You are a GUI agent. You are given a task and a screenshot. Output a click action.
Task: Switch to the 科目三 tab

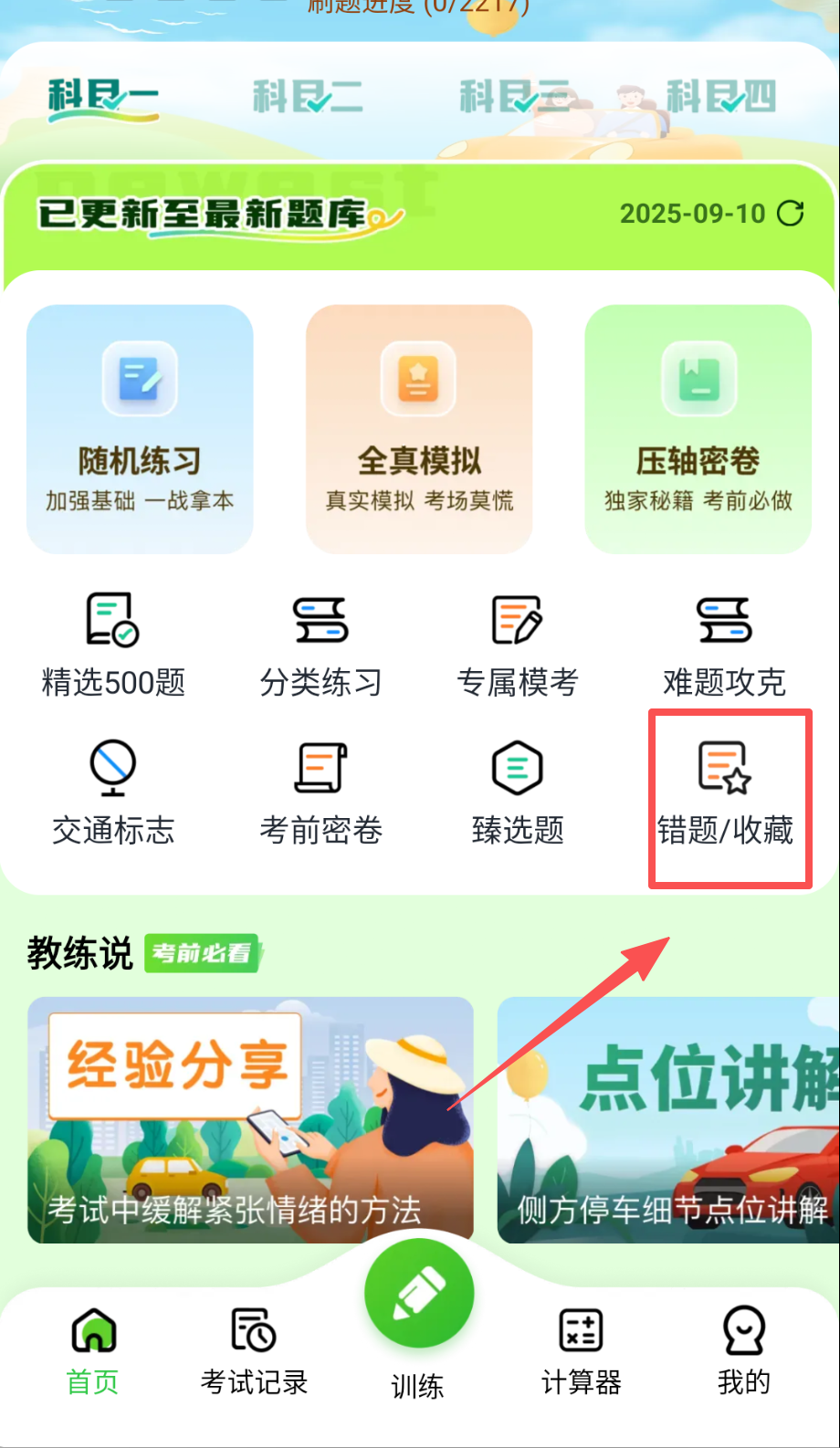point(514,96)
